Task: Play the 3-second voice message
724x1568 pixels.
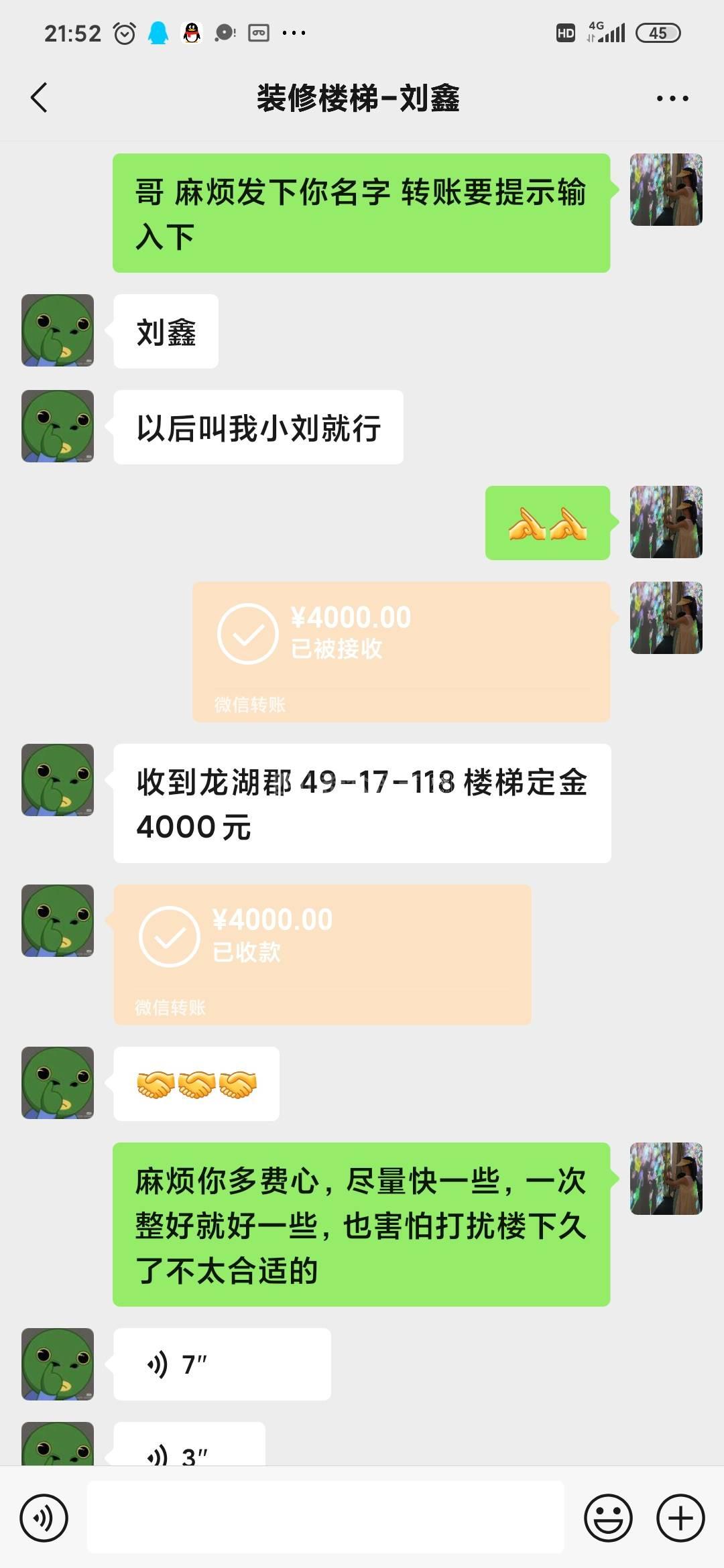Action: (190, 1451)
